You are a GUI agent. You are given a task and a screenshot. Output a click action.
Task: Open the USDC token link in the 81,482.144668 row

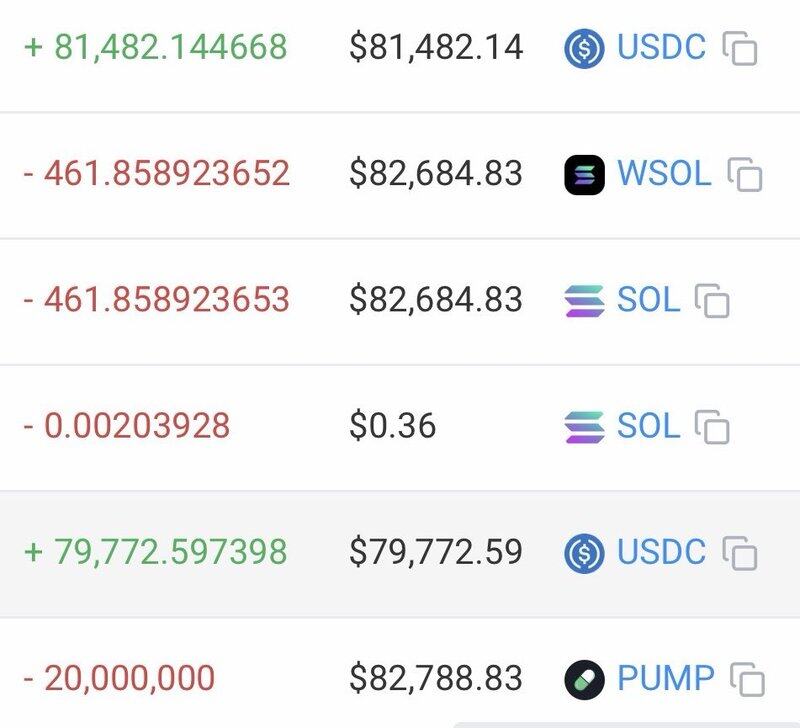point(661,47)
